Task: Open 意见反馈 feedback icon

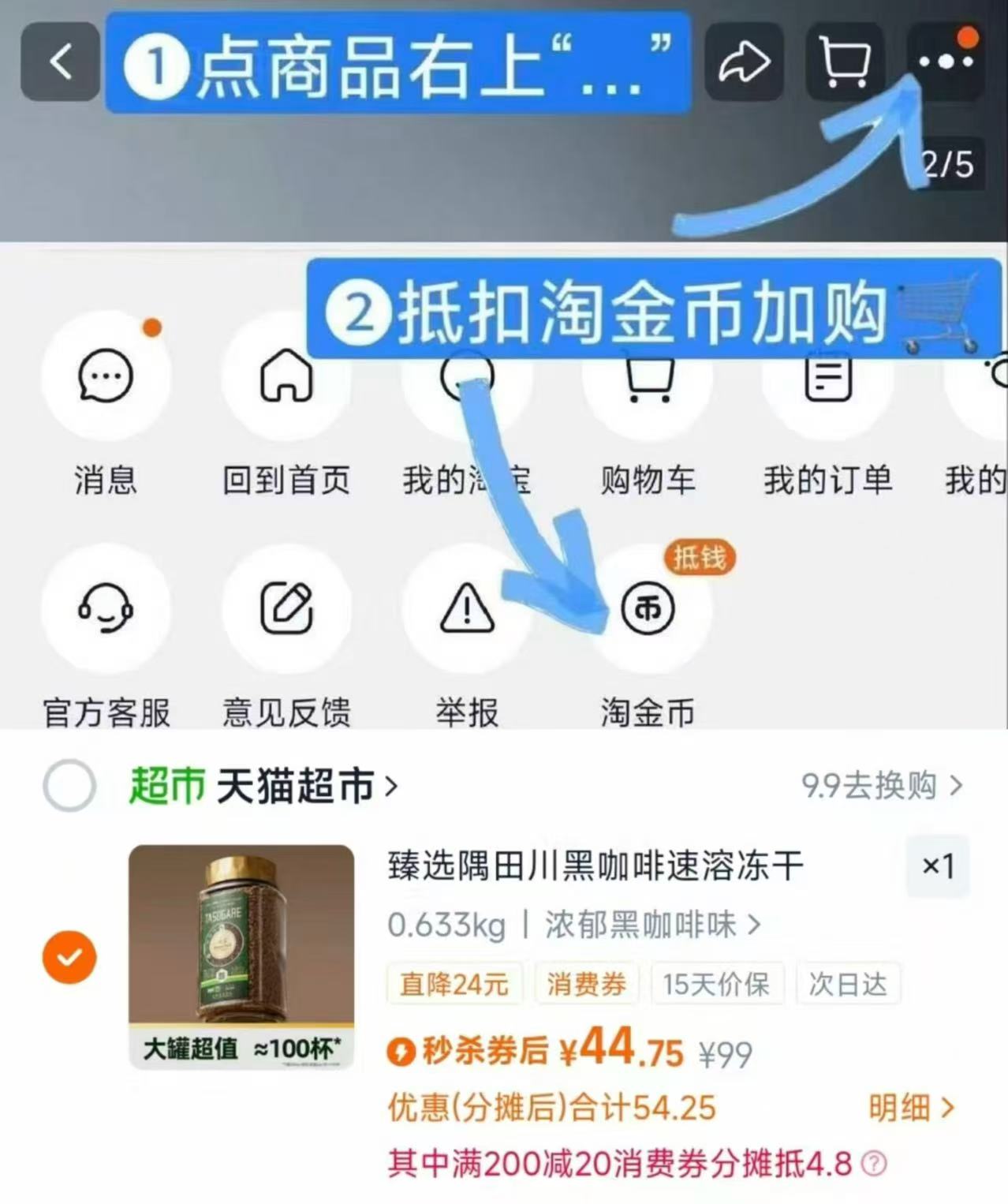Action: (287, 608)
